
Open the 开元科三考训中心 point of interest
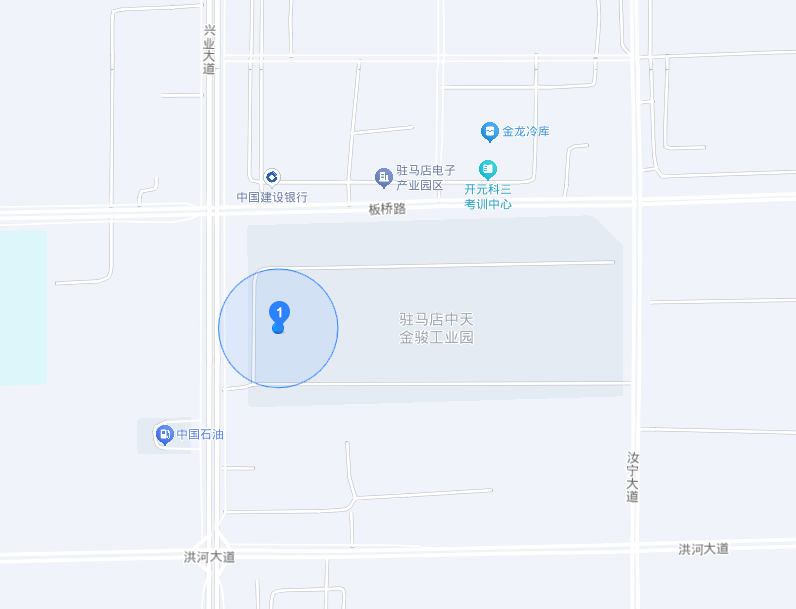[x=487, y=169]
